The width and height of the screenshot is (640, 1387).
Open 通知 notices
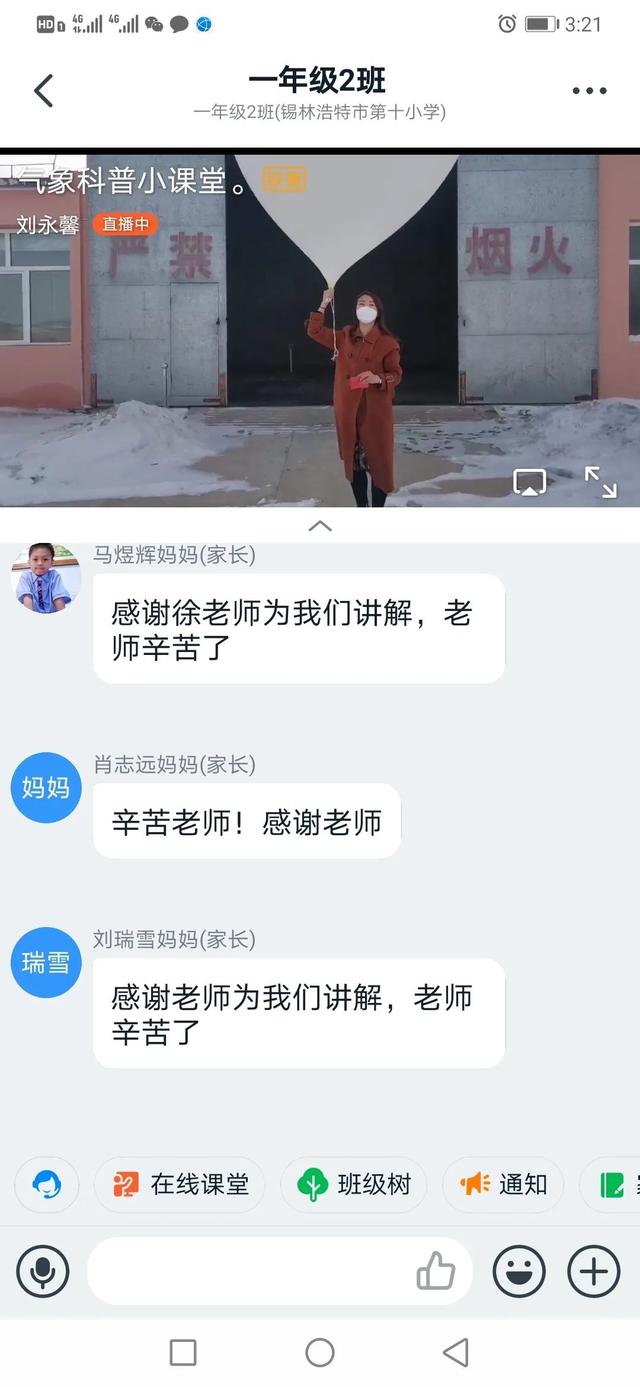[x=504, y=1185]
